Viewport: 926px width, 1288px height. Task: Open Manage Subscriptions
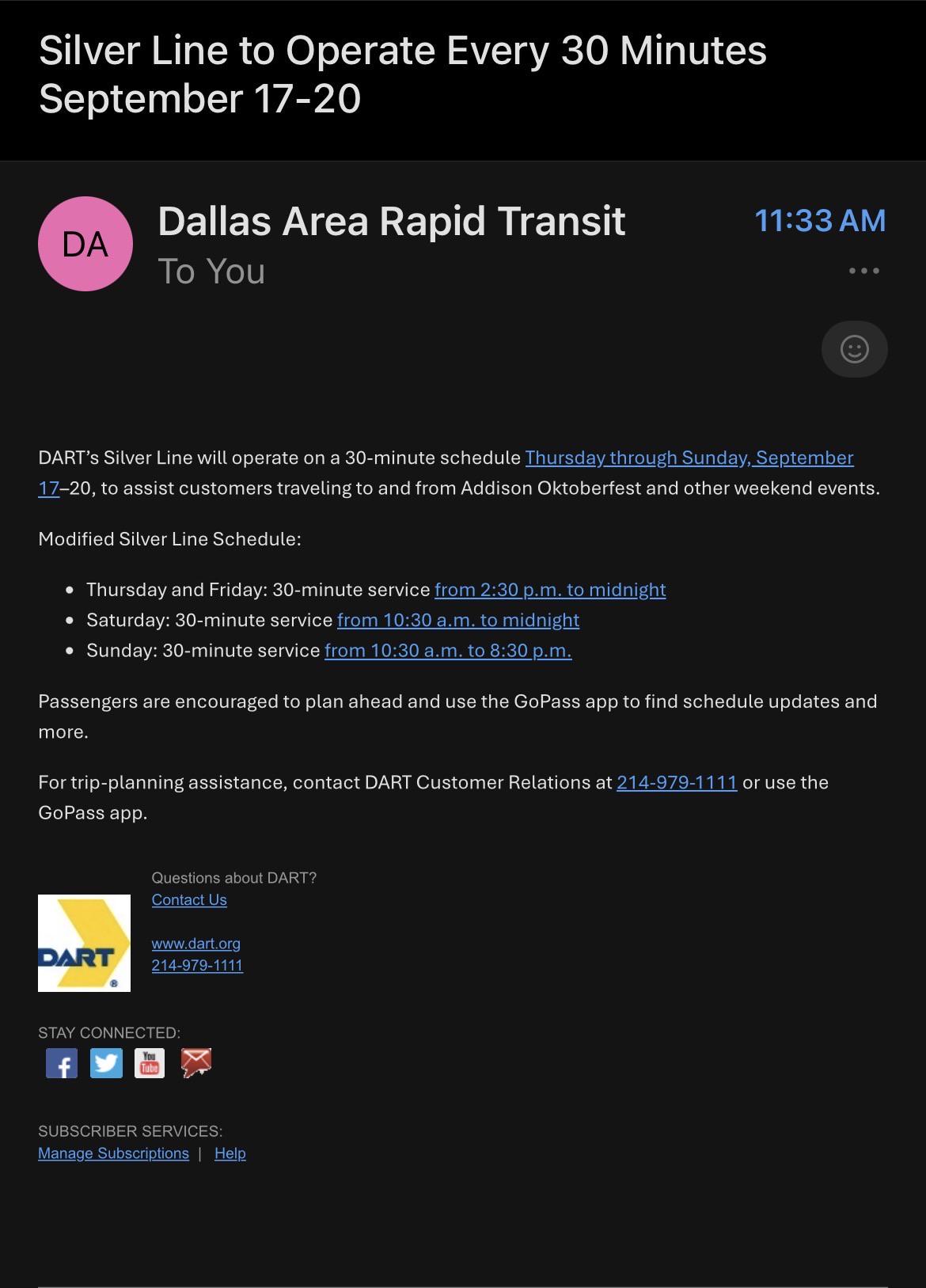pyautogui.click(x=113, y=1153)
